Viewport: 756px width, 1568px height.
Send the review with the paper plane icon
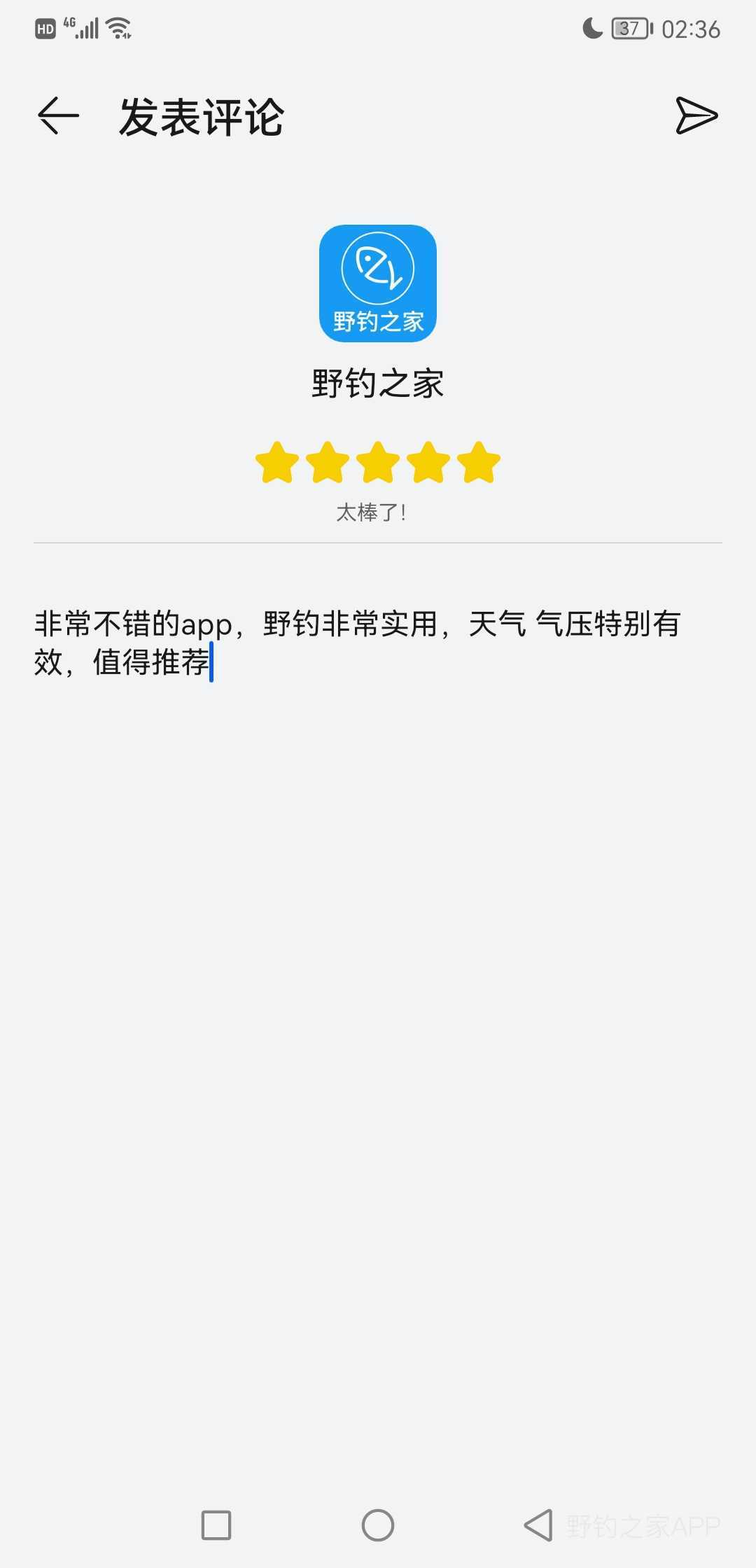click(696, 115)
